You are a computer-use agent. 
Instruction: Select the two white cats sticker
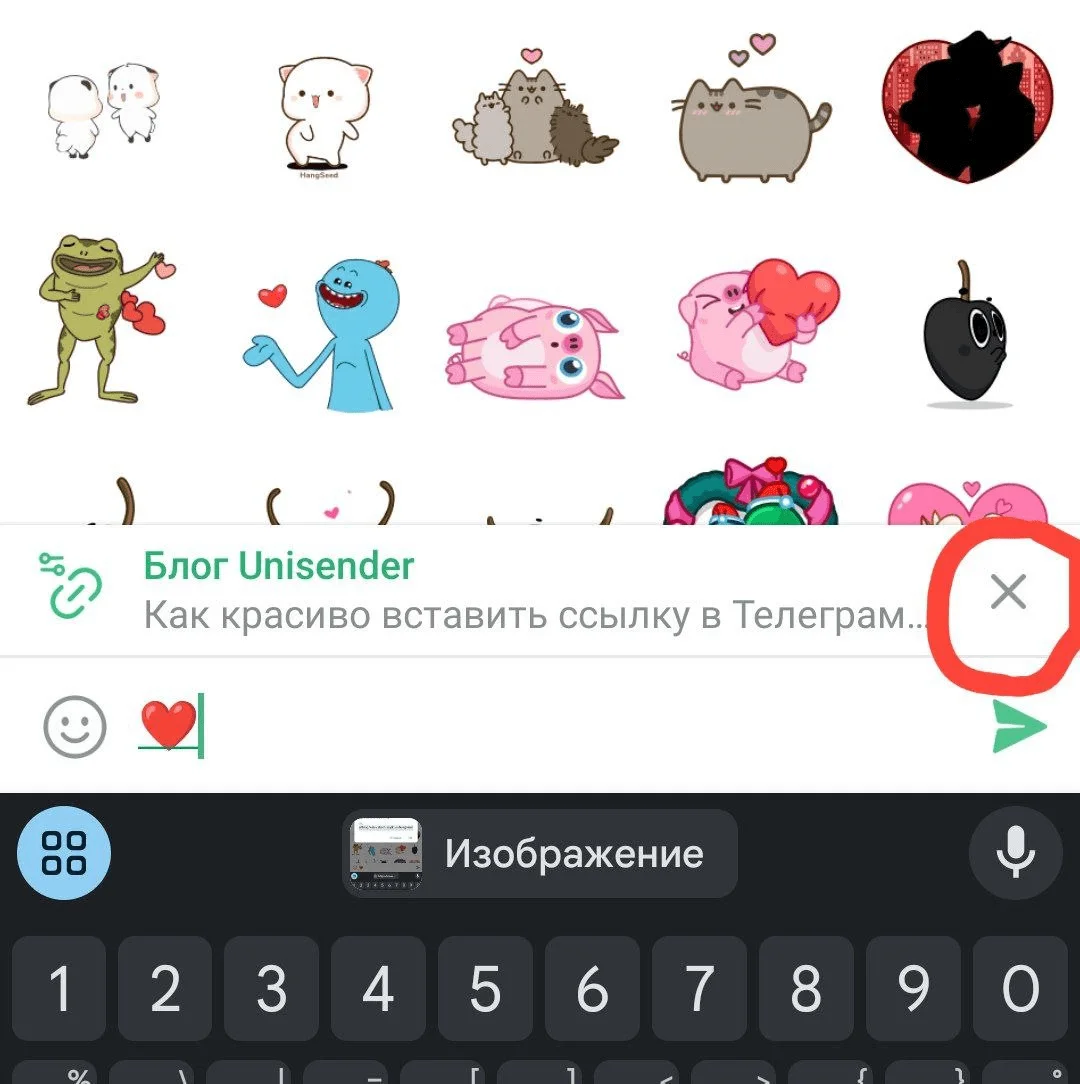[102, 108]
